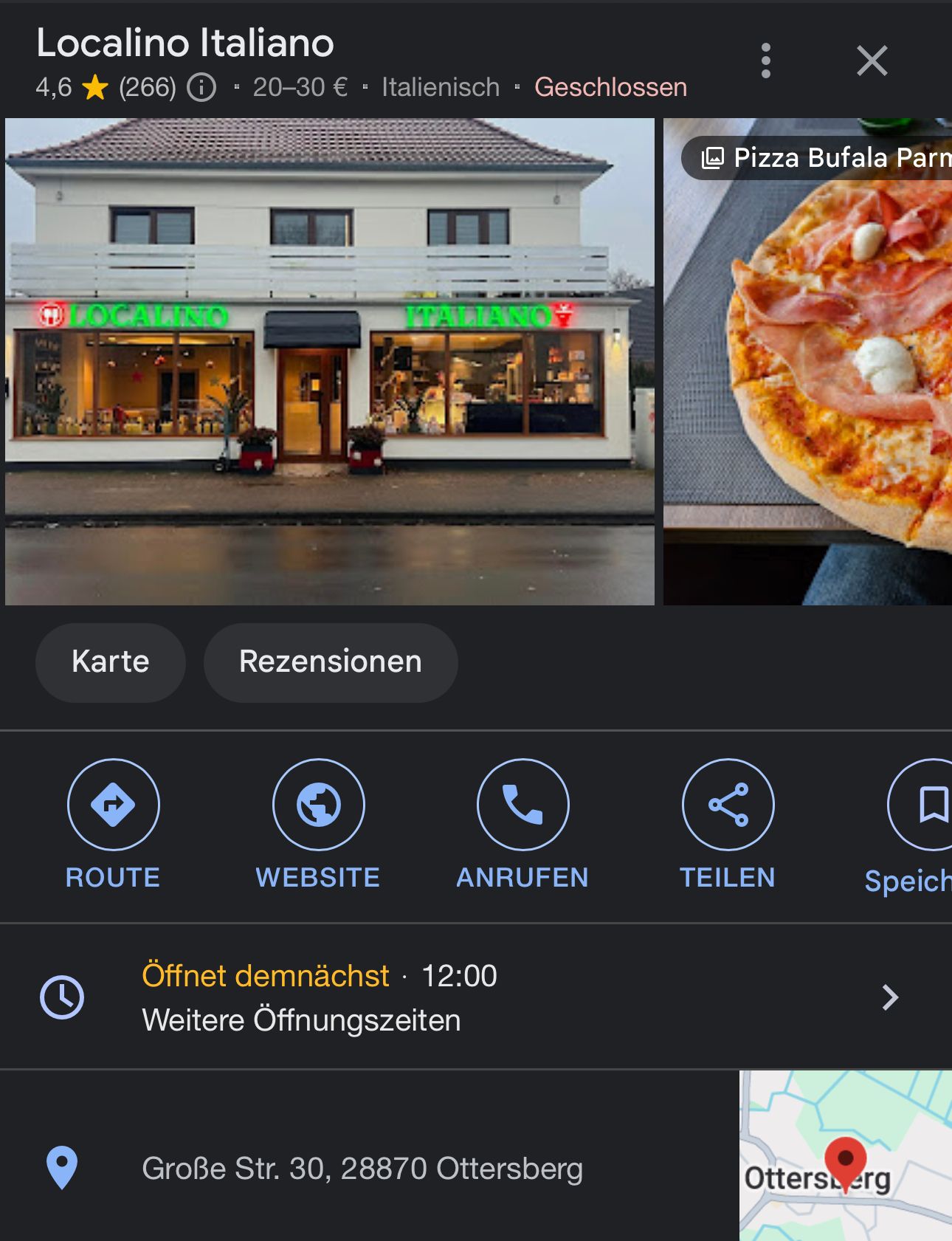Image resolution: width=952 pixels, height=1241 pixels.
Task: Open the restaurant storefront photo
Action: pos(329,362)
